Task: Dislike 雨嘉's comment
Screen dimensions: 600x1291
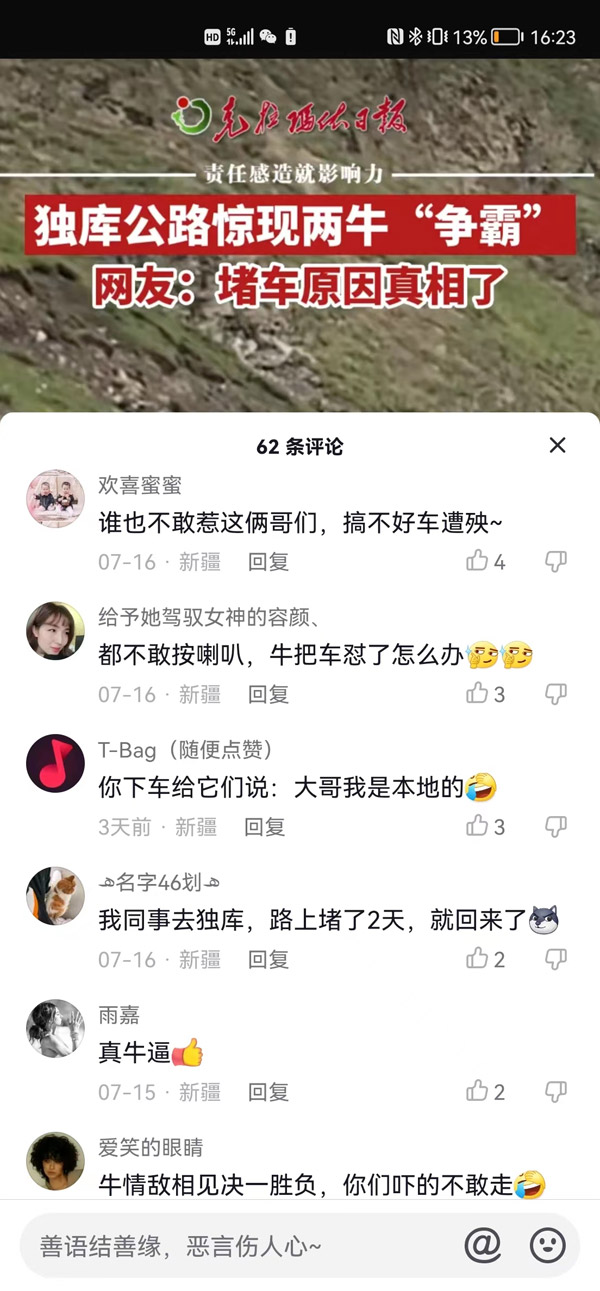Action: 555,1091
